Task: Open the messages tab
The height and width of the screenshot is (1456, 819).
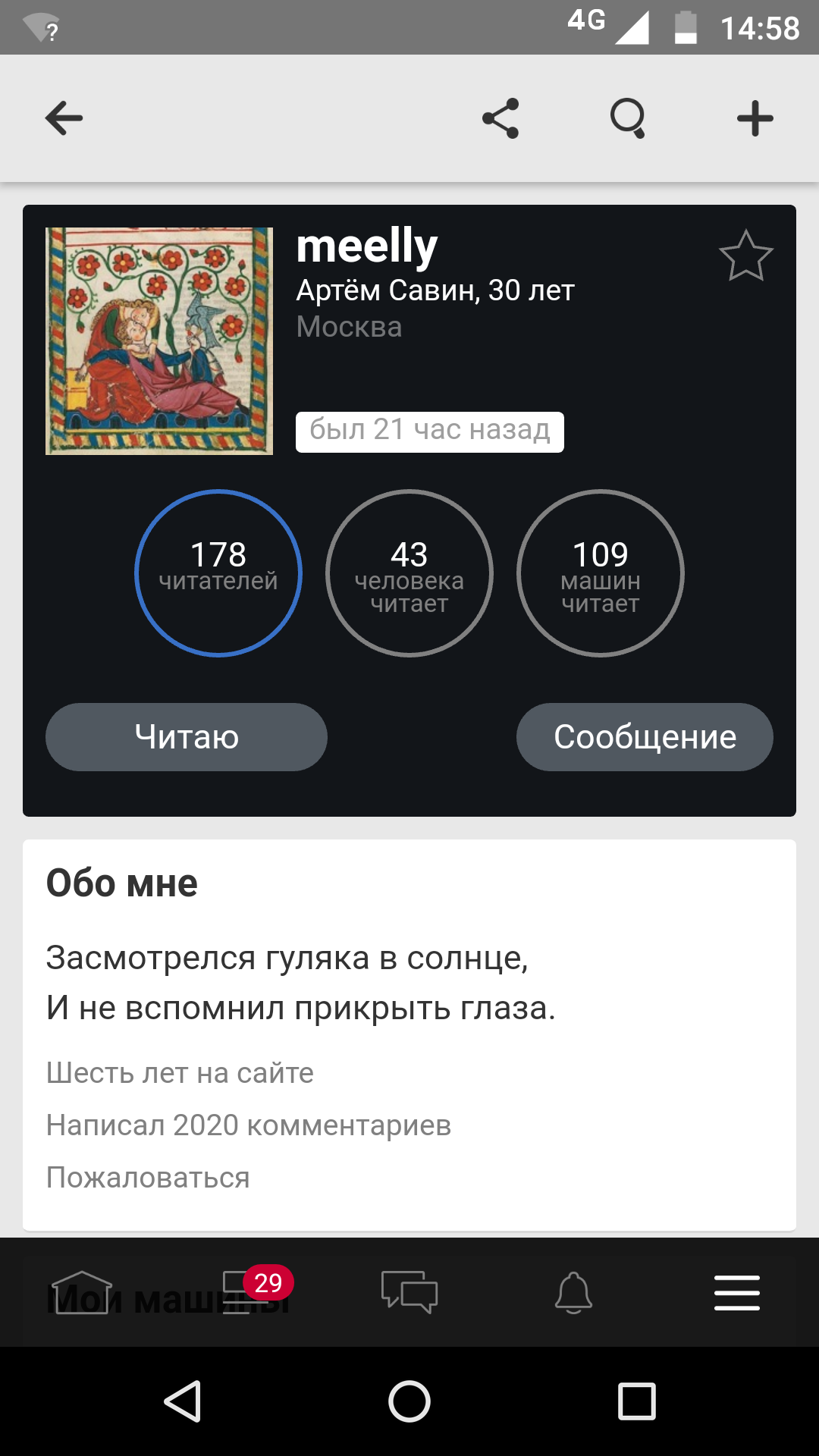Action: point(409,1292)
